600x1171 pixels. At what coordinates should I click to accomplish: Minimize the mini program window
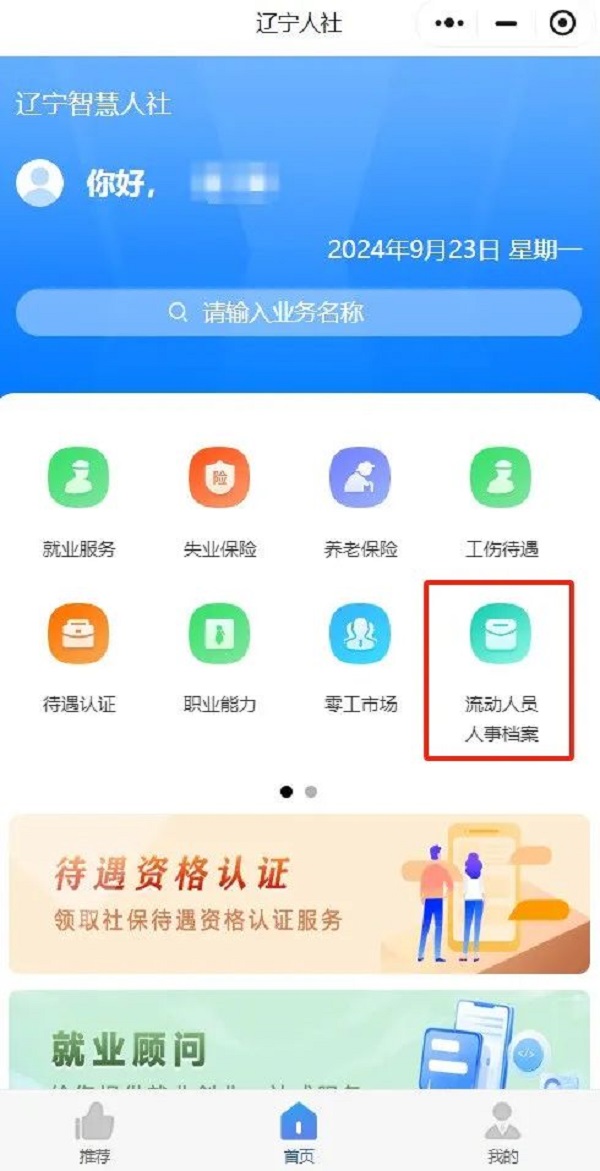click(507, 24)
